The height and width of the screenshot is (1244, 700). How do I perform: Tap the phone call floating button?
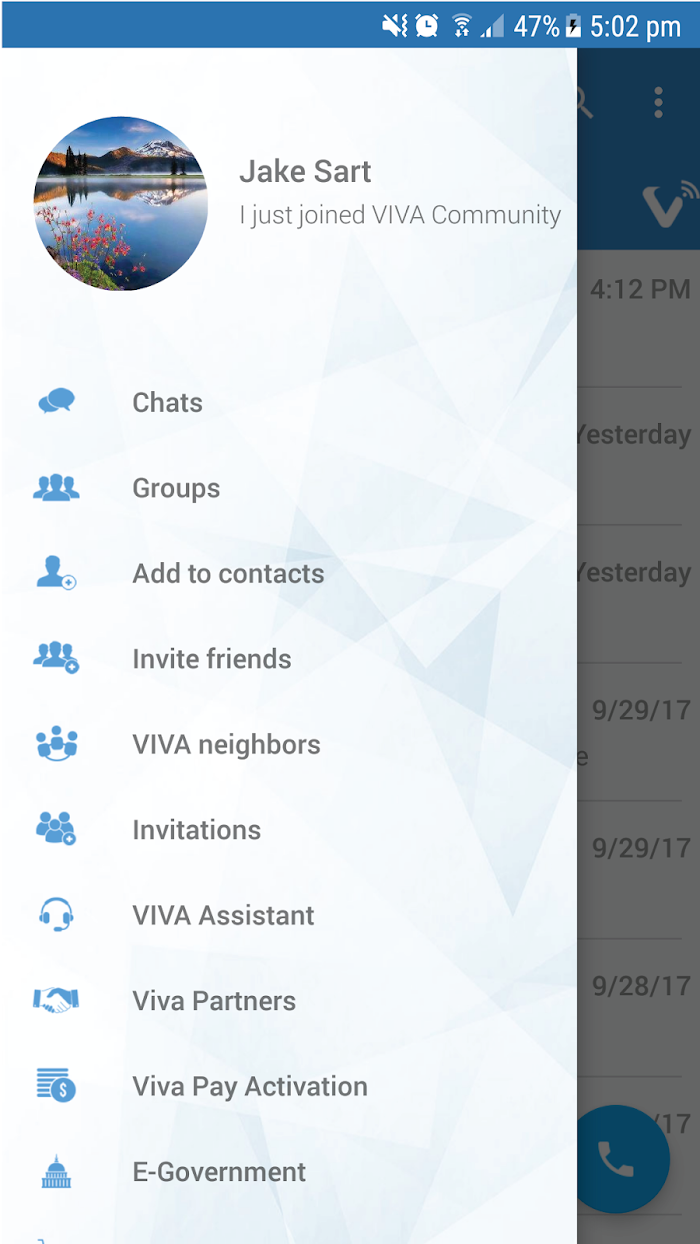click(x=616, y=1158)
